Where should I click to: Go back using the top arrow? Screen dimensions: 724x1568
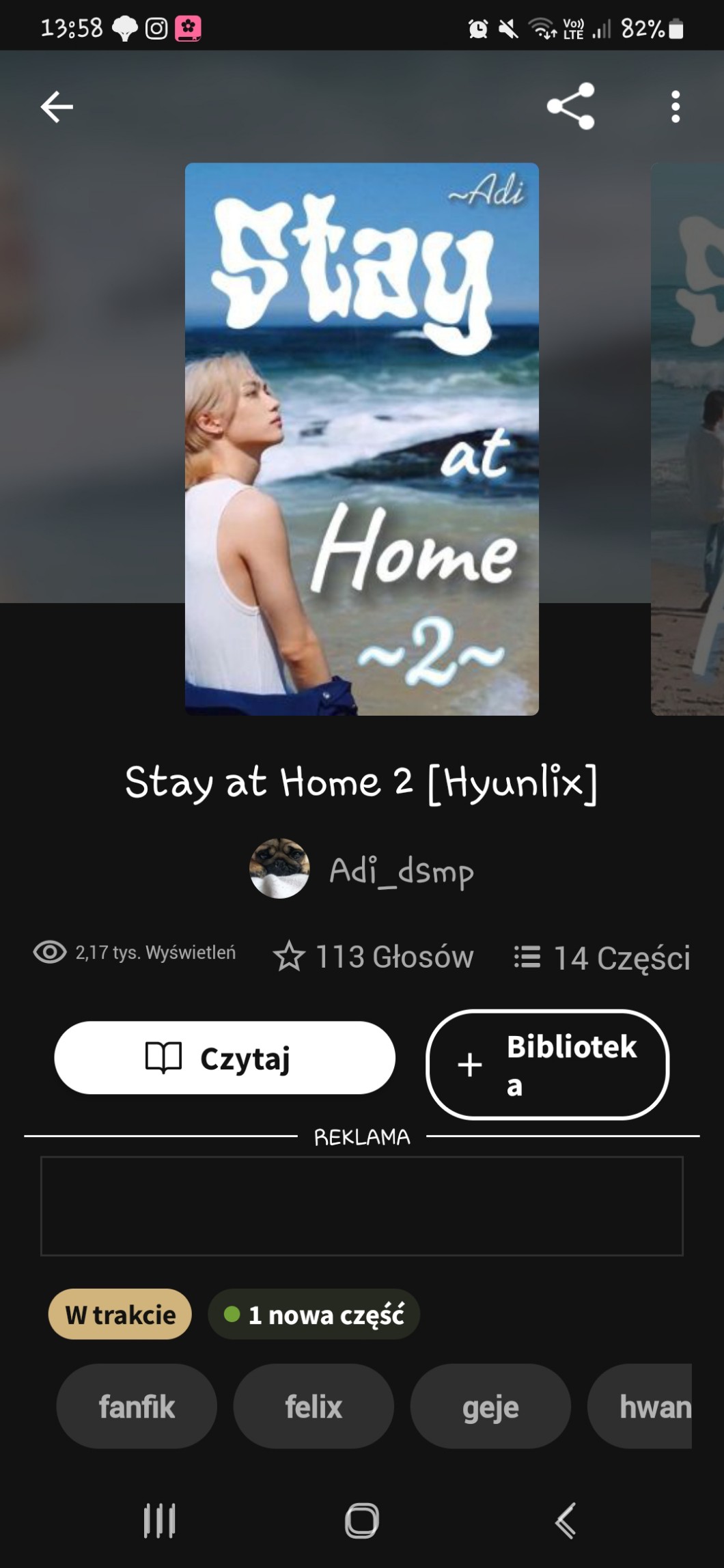pyautogui.click(x=57, y=107)
